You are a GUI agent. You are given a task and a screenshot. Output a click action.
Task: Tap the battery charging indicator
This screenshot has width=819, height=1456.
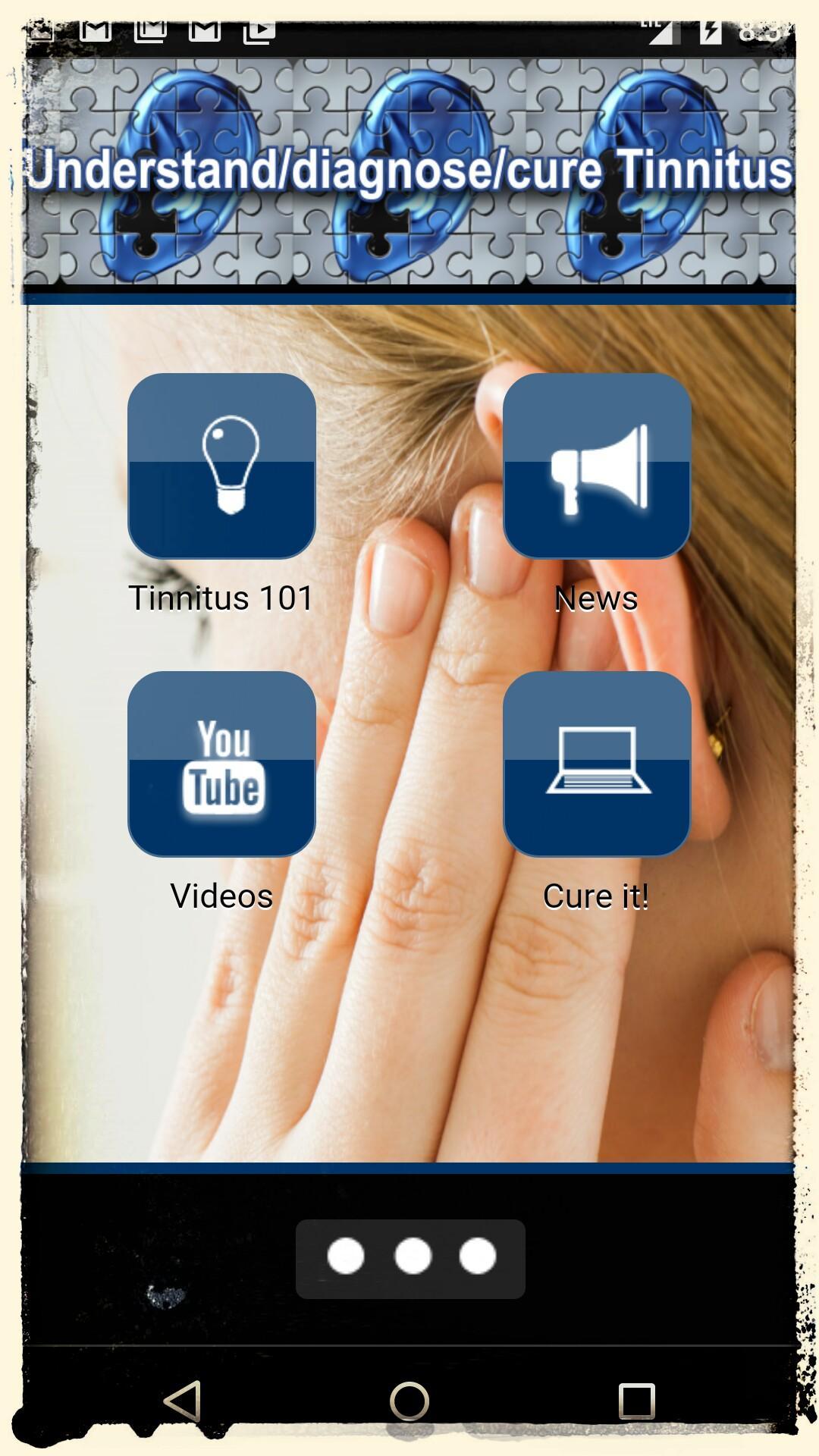coord(709,30)
